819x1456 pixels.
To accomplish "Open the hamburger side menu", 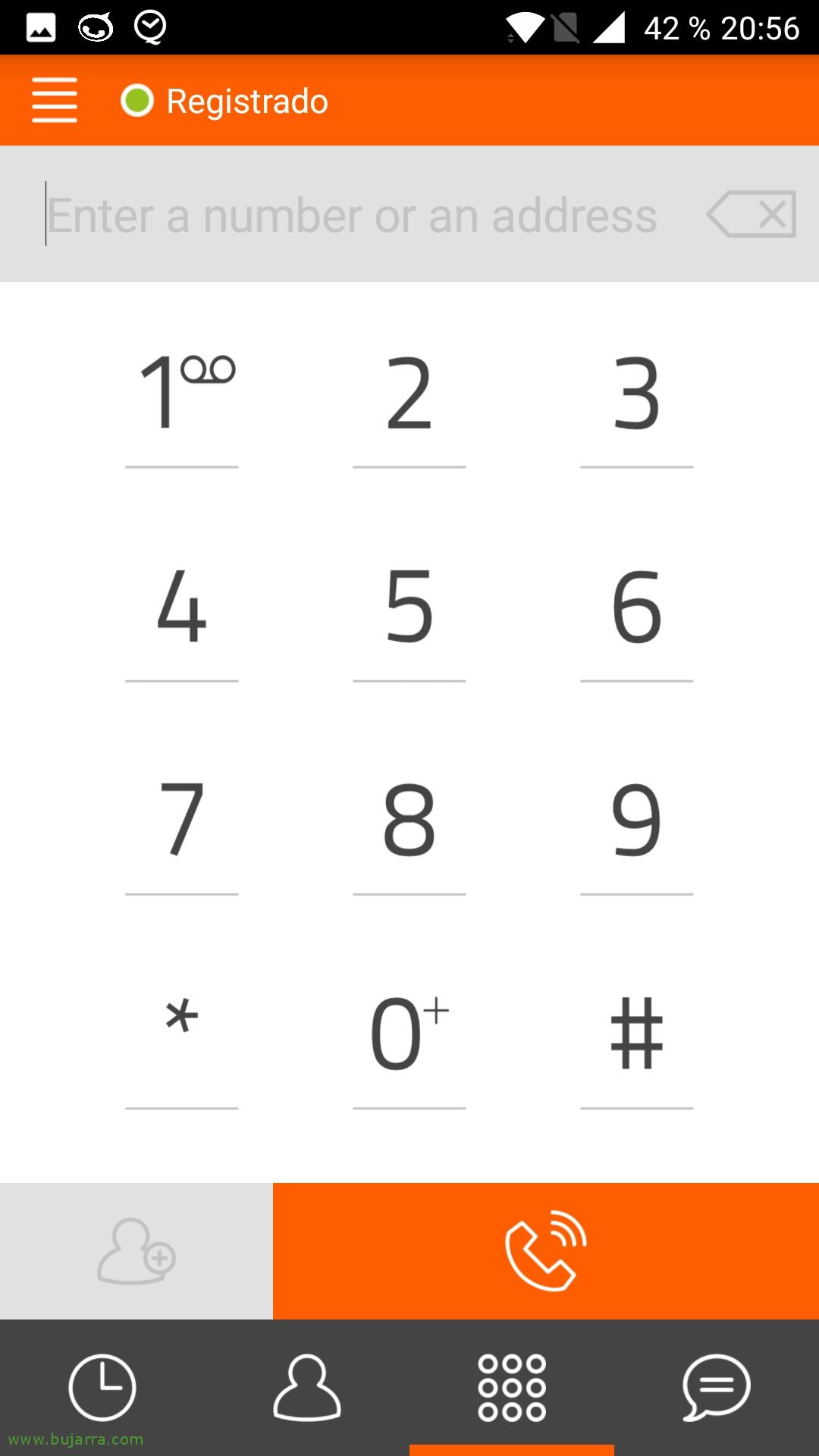I will point(55,100).
